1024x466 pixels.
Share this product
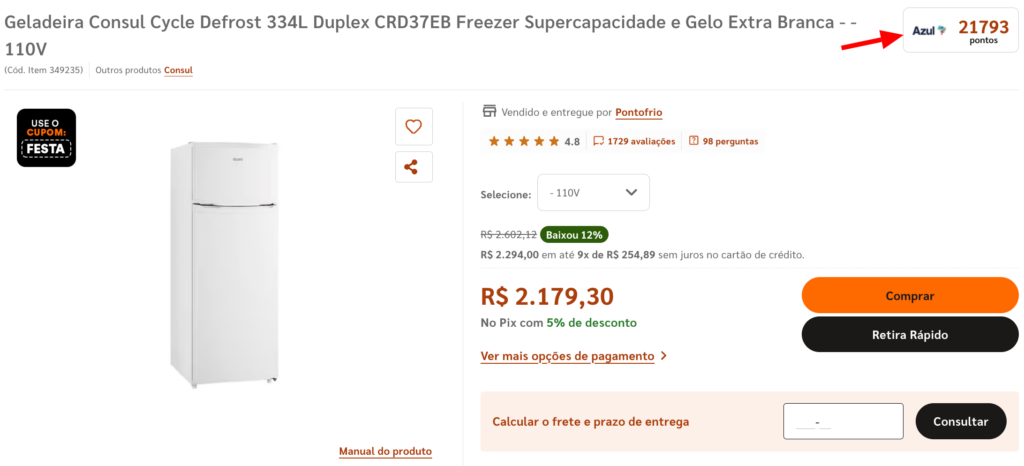pyautogui.click(x=413, y=167)
